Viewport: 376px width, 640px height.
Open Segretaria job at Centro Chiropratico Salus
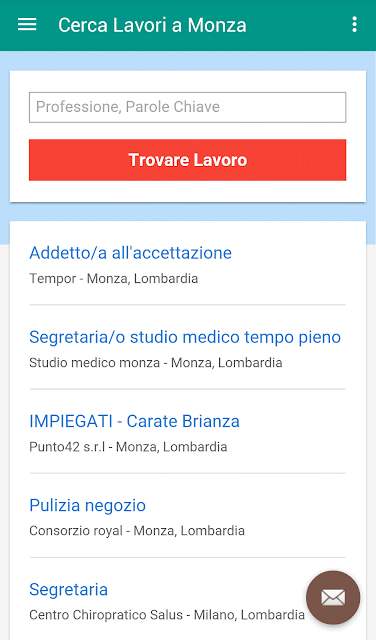[68, 589]
